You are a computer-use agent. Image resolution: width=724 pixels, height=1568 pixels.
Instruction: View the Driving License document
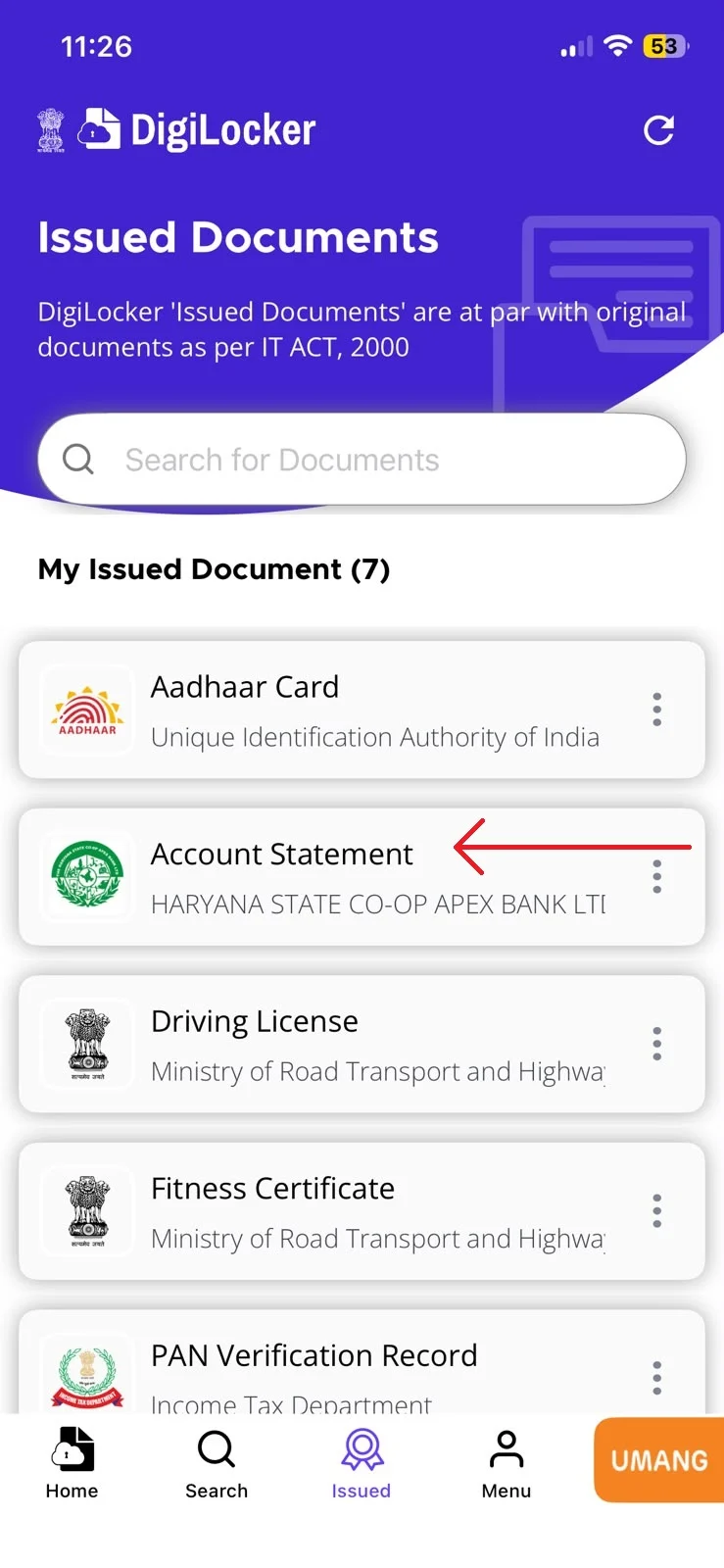pyautogui.click(x=362, y=1044)
